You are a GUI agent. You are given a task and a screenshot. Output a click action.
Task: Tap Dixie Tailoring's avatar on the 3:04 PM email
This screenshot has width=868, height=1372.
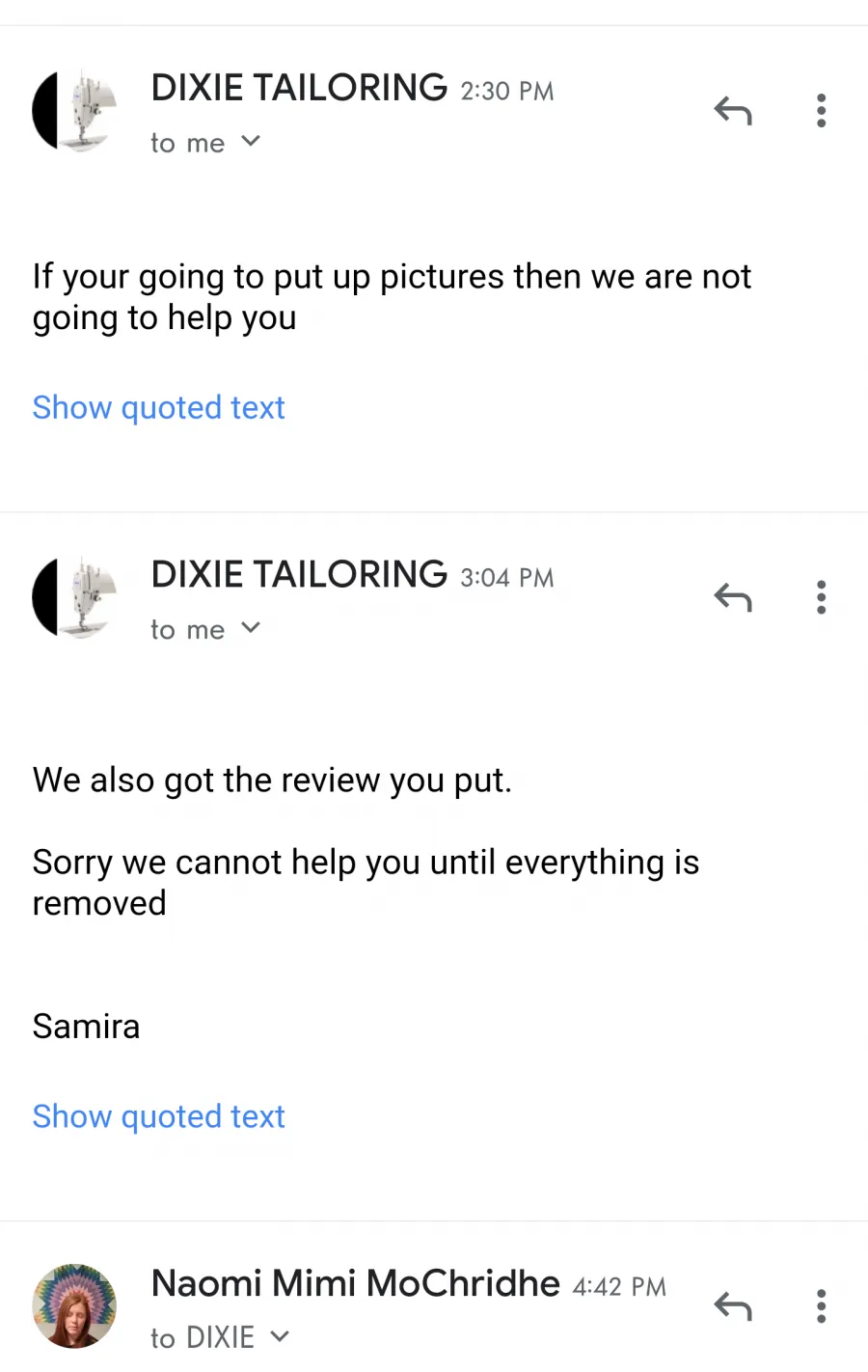pos(74,598)
